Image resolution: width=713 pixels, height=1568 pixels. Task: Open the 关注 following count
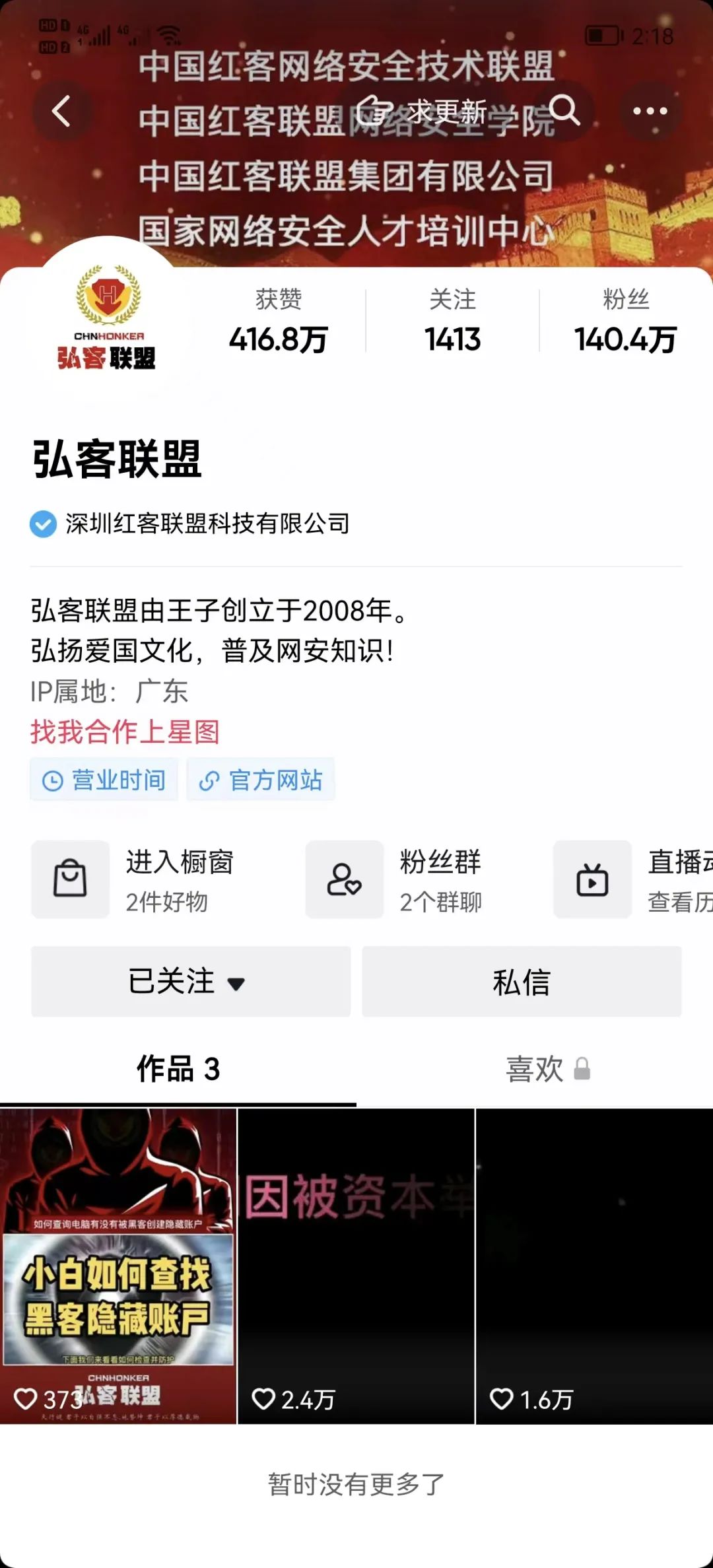pos(452,322)
